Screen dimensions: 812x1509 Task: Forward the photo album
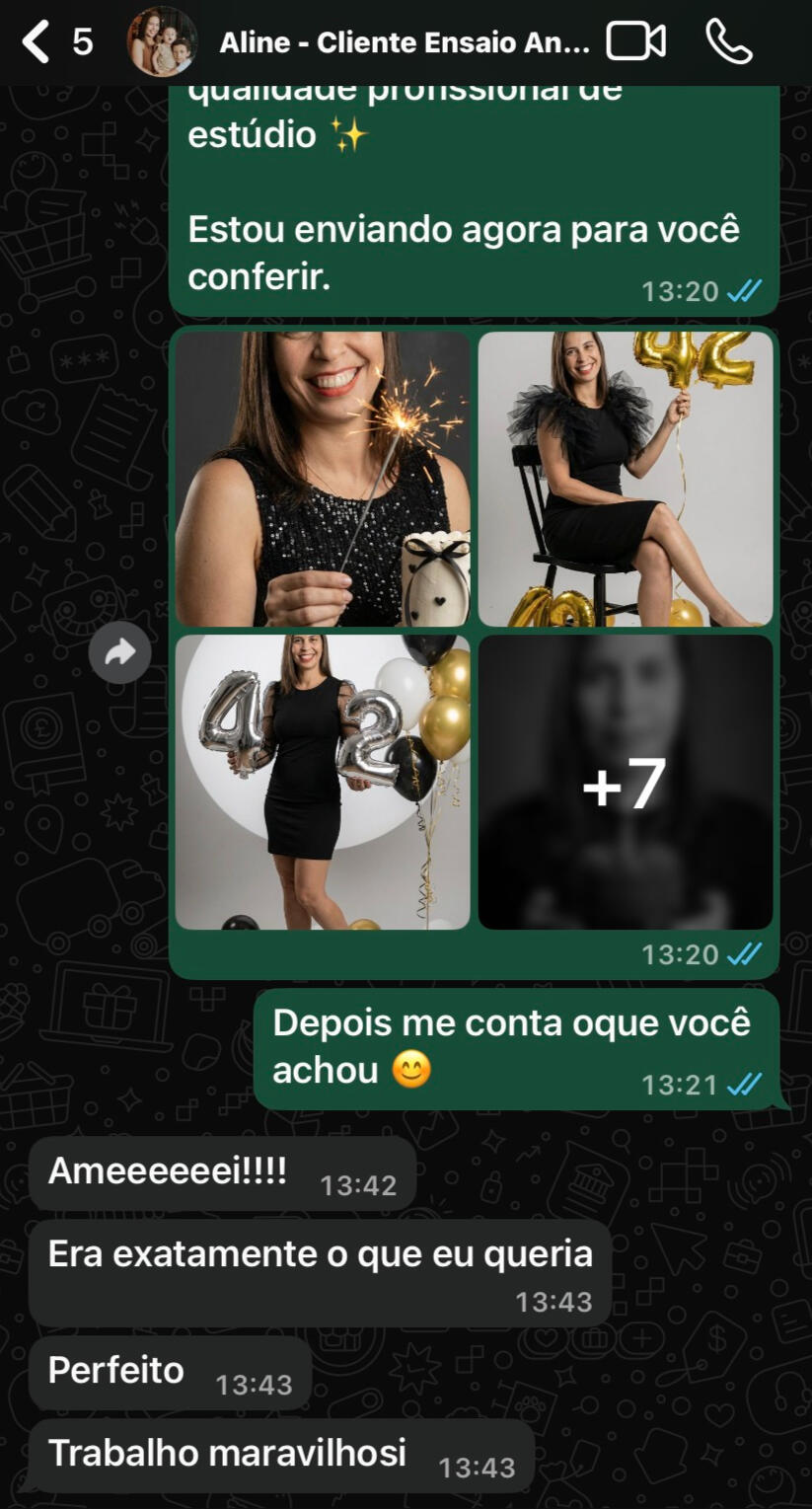(119, 652)
